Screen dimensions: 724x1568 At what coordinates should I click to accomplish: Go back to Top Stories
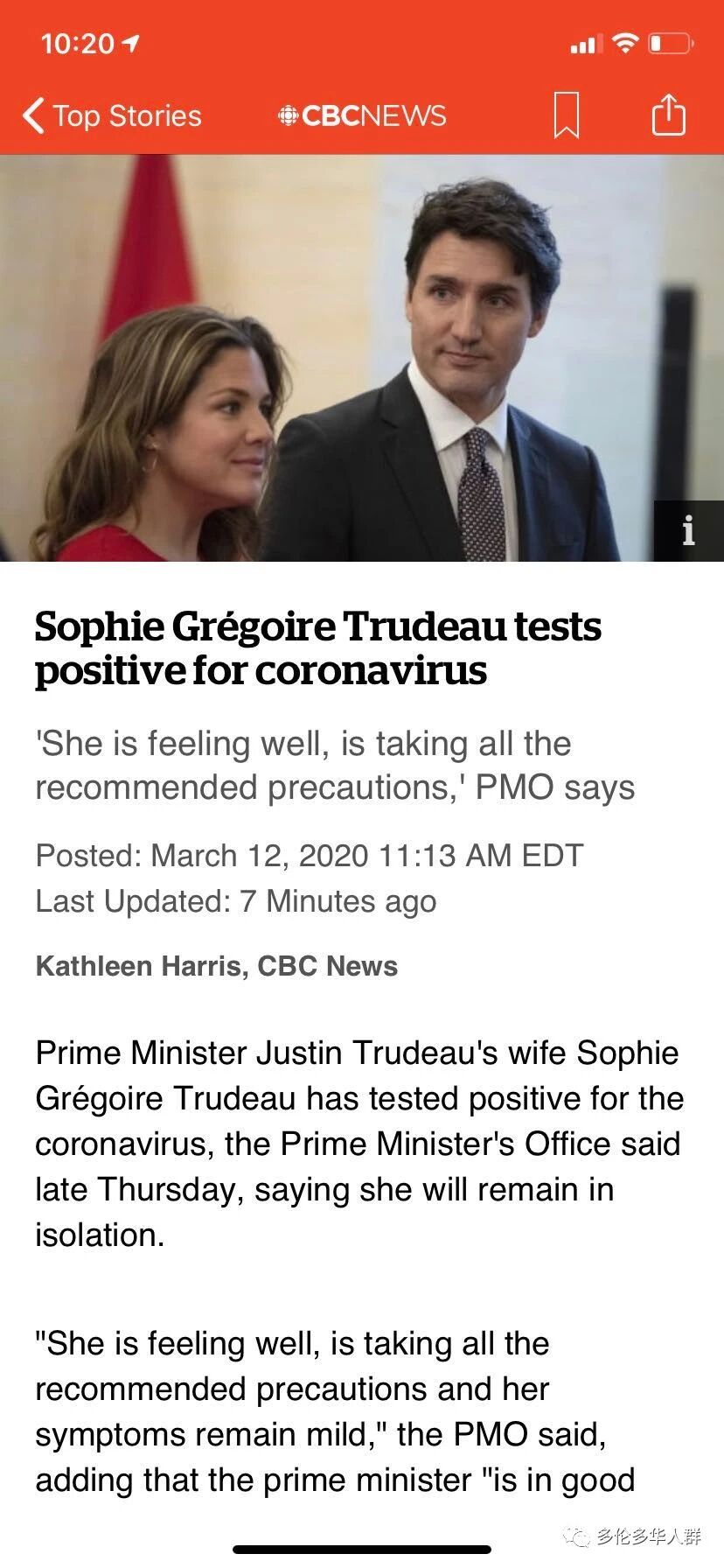[x=111, y=115]
